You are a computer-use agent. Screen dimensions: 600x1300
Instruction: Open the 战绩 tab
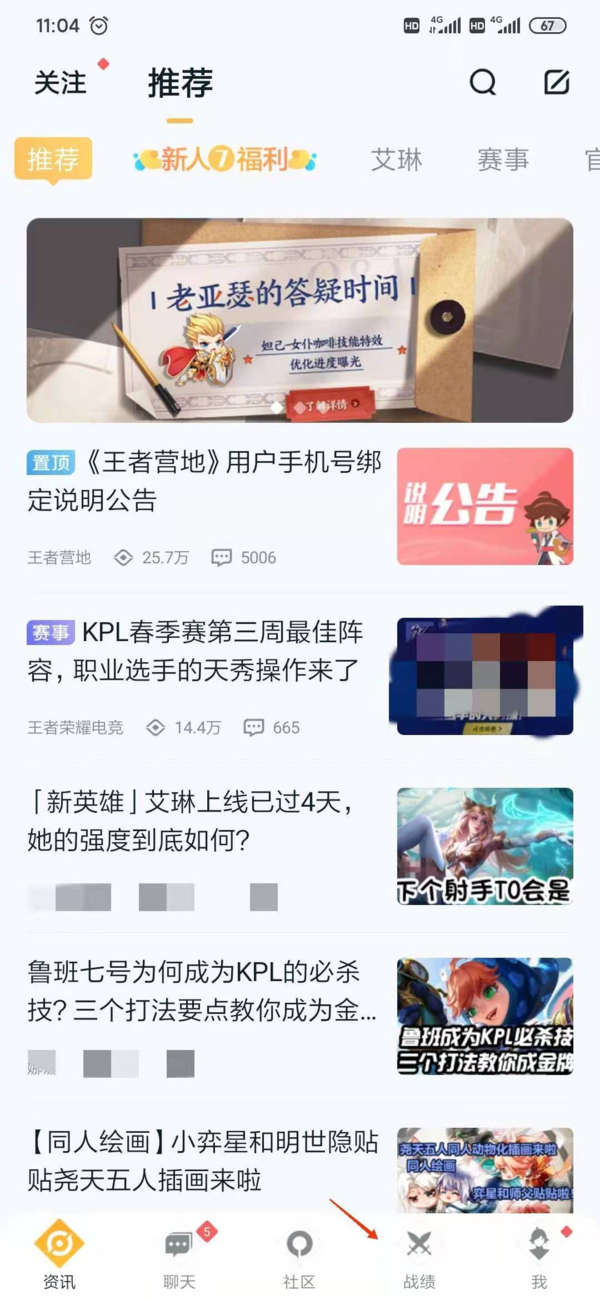pos(419,1256)
